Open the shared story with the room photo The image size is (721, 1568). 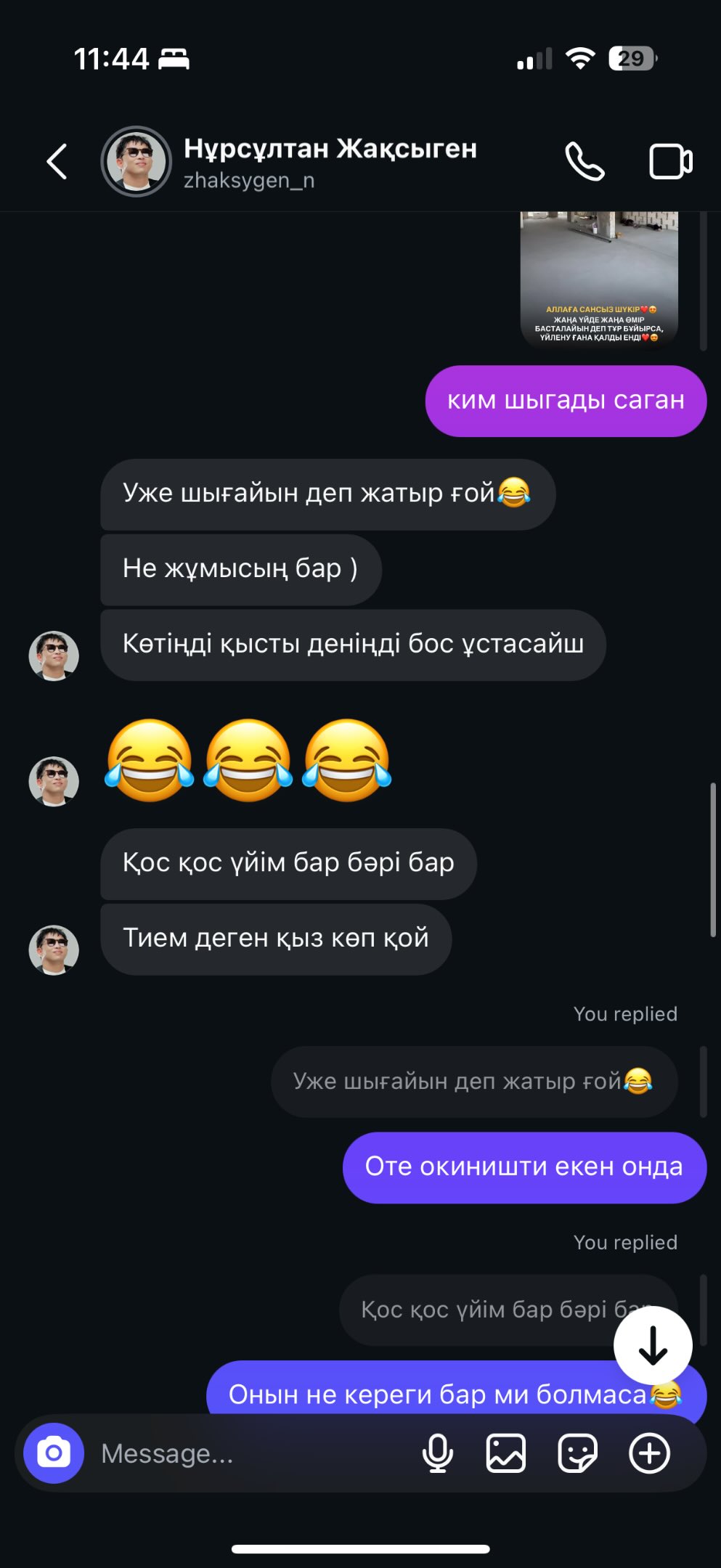tap(599, 279)
